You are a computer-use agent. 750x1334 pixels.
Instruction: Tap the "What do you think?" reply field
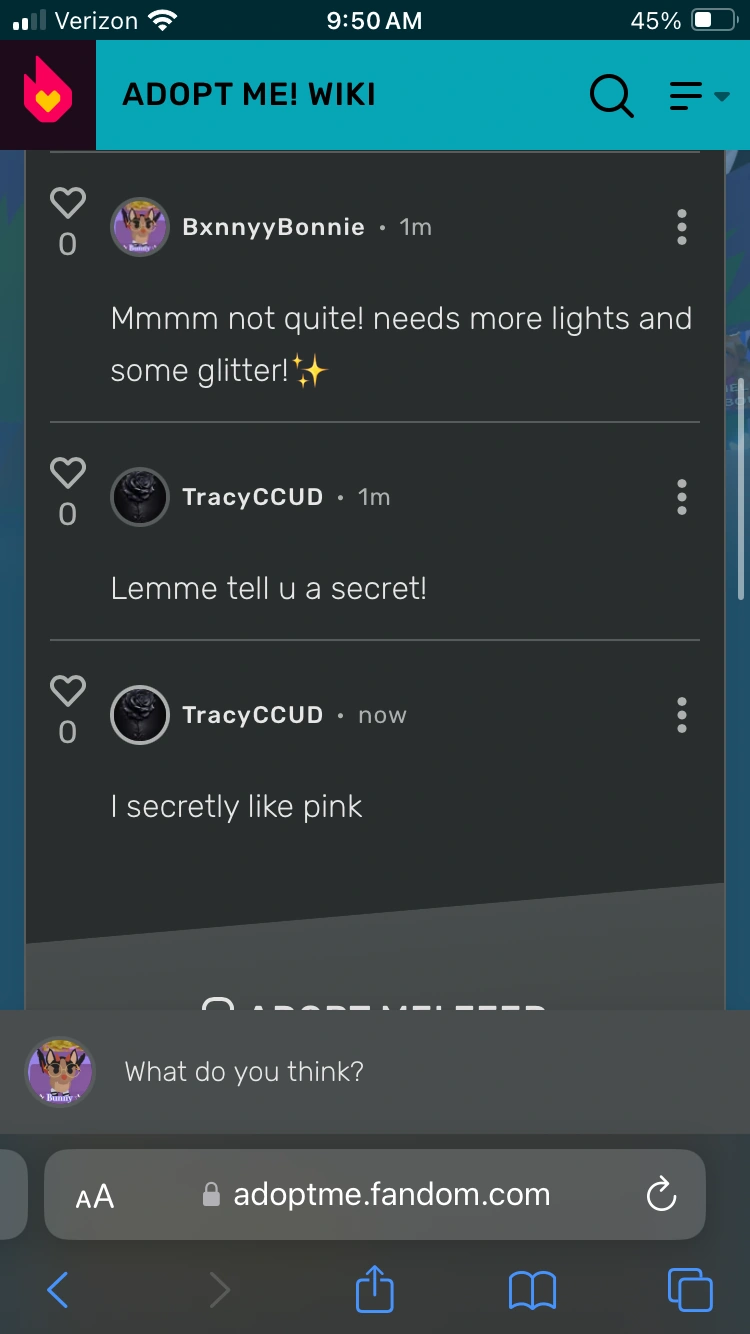[x=400, y=1072]
